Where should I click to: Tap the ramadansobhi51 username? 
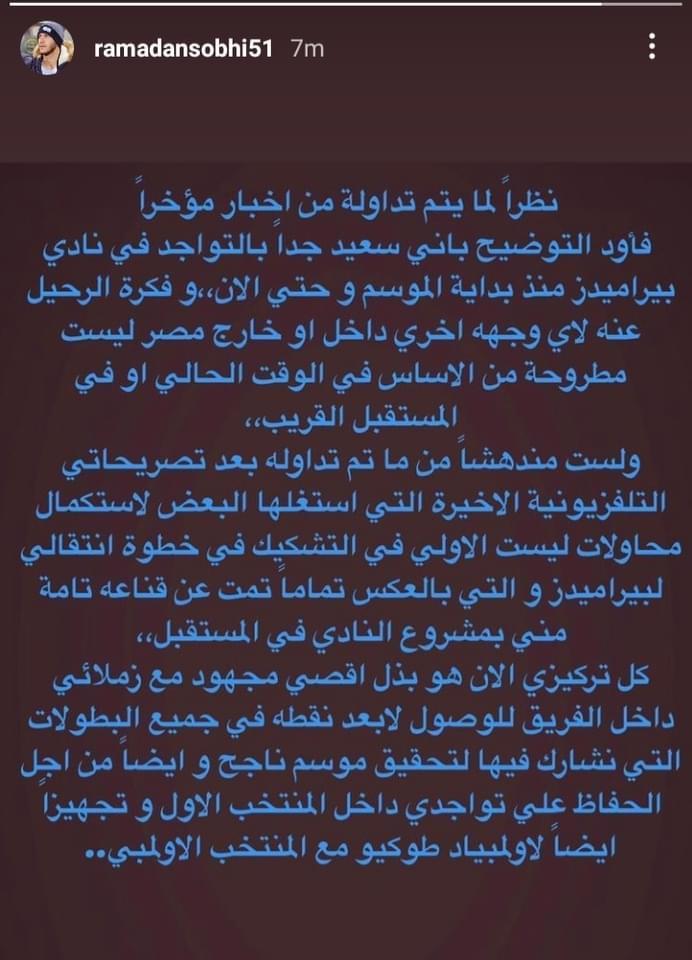(x=182, y=48)
